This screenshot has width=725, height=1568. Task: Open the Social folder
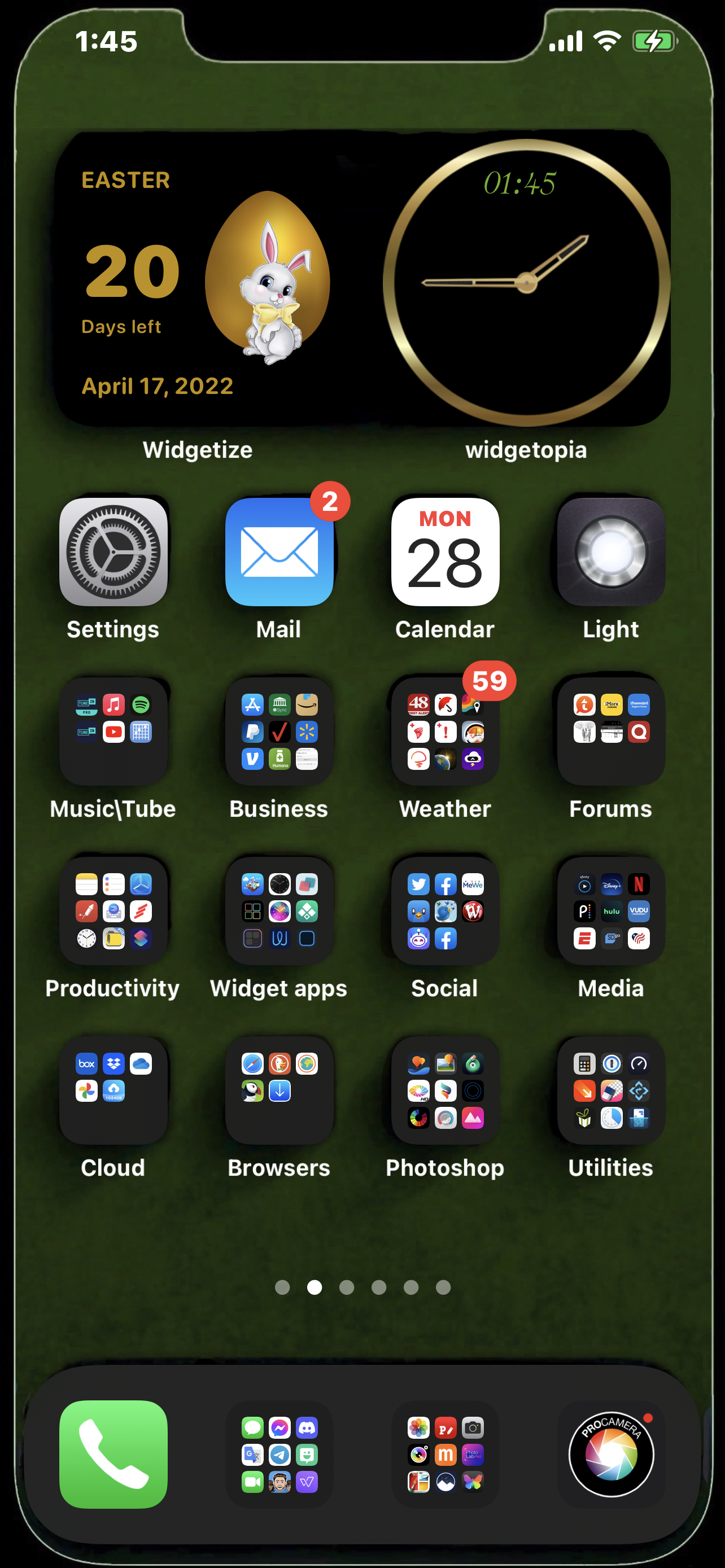click(445, 910)
